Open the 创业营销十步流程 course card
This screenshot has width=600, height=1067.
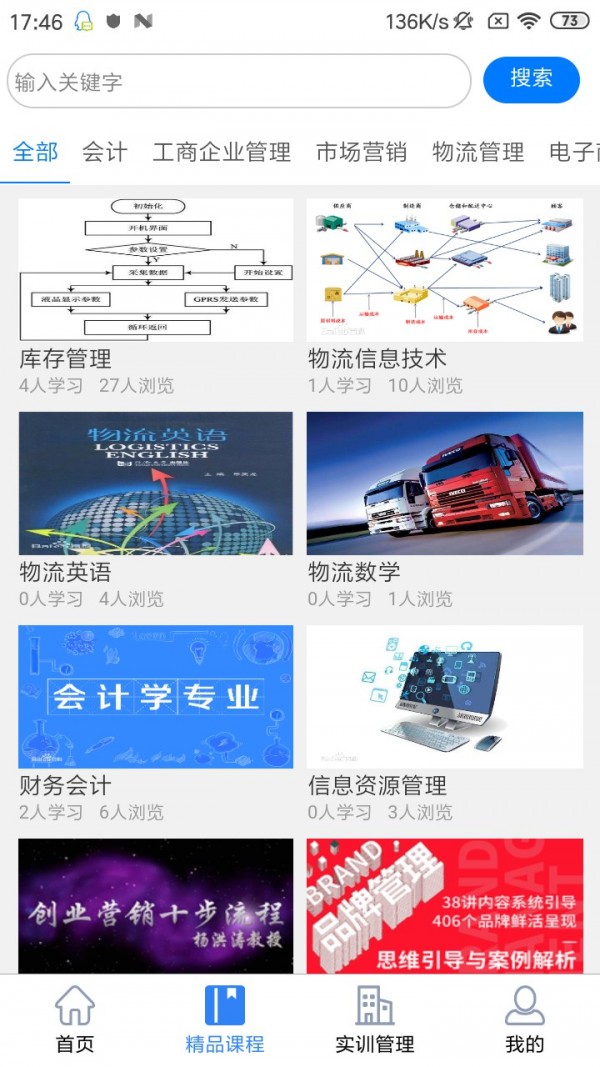156,905
